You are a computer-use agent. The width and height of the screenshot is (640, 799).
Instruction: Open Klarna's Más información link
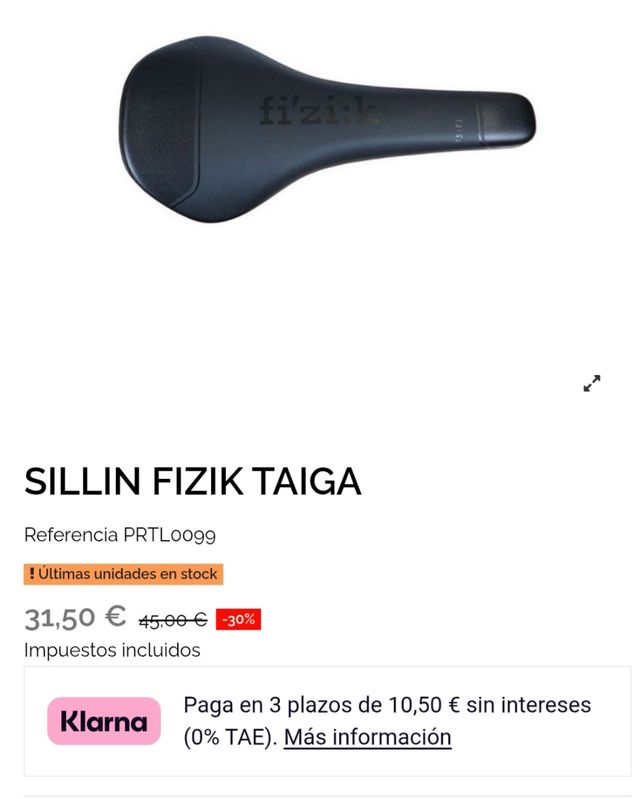click(x=367, y=738)
